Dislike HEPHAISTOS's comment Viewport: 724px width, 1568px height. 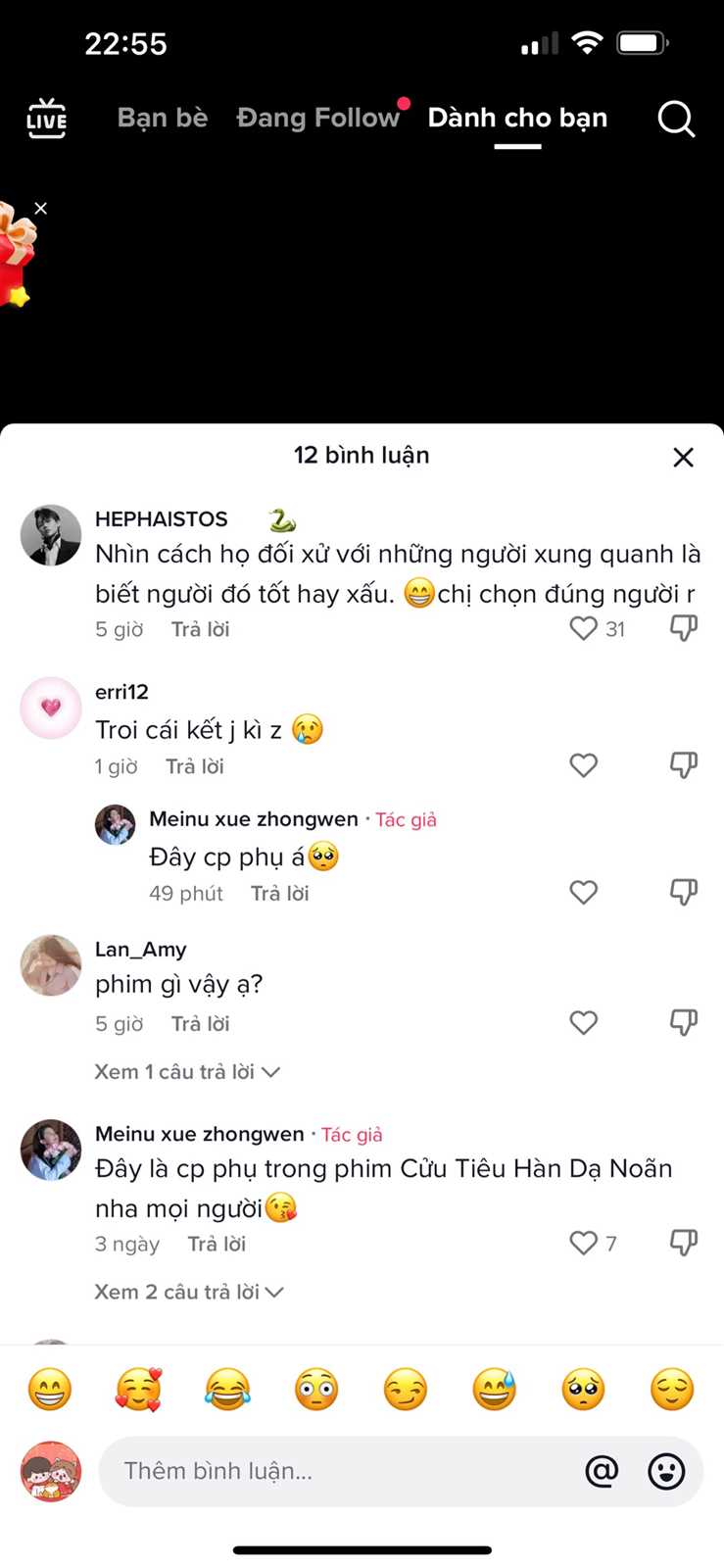coord(683,628)
